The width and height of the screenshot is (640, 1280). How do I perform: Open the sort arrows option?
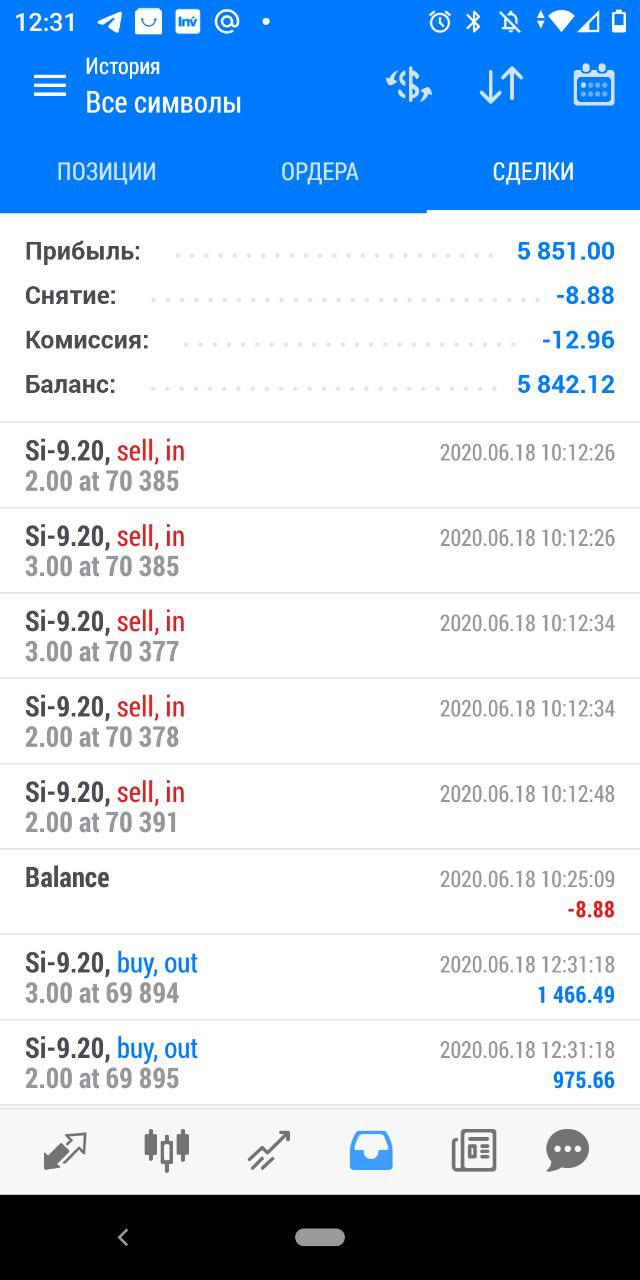501,86
